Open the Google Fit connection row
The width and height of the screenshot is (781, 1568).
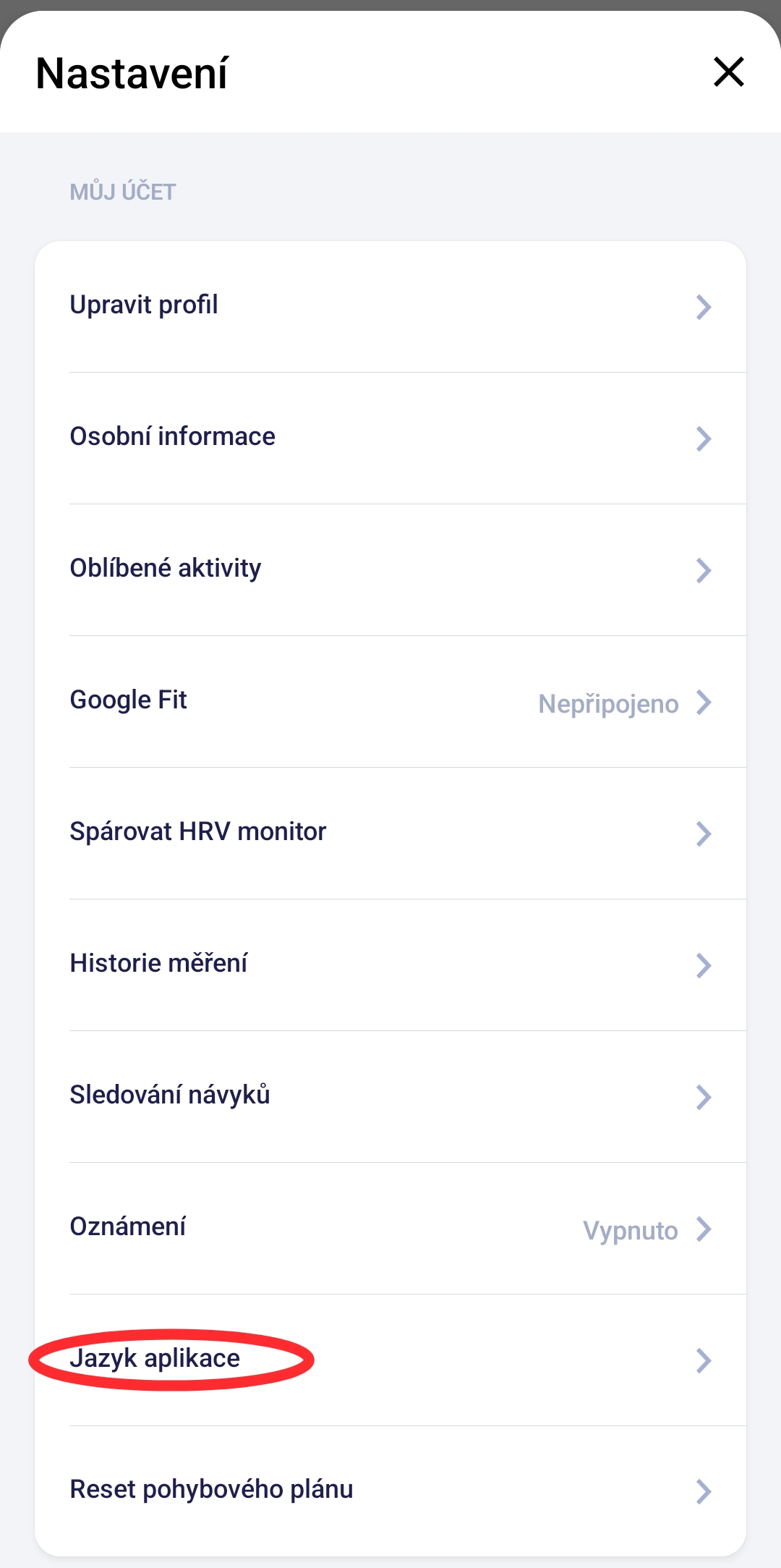(x=390, y=701)
